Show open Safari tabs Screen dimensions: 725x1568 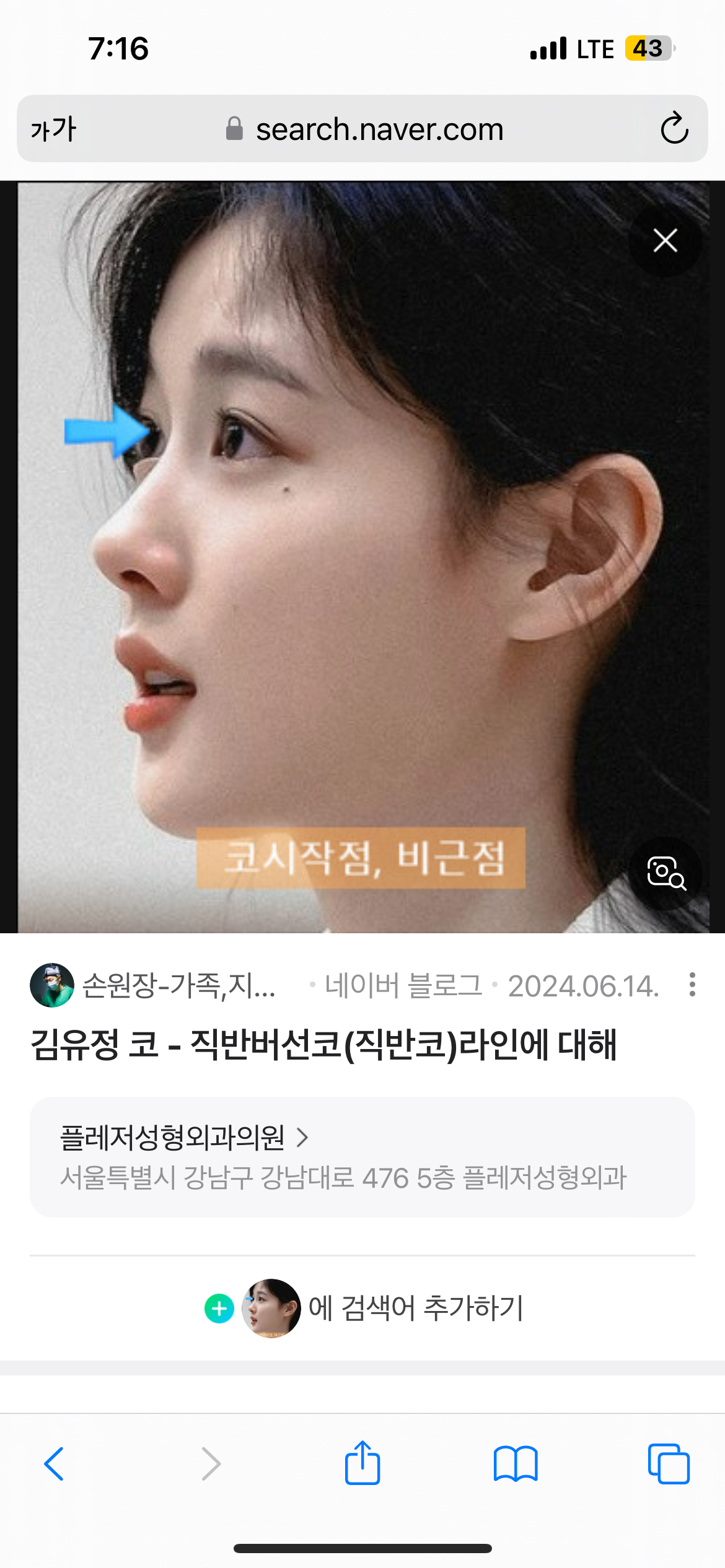668,1464
